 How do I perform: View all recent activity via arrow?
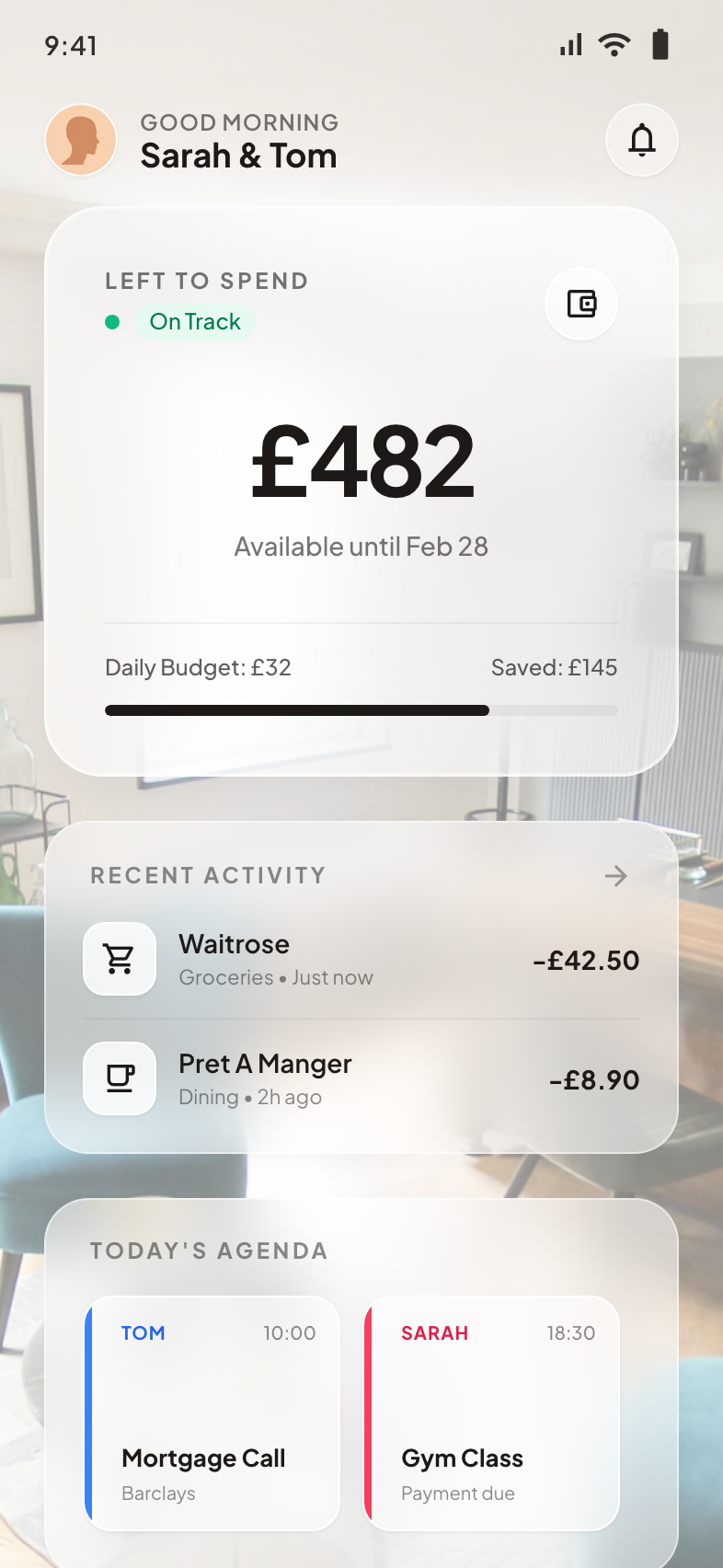[x=616, y=876]
